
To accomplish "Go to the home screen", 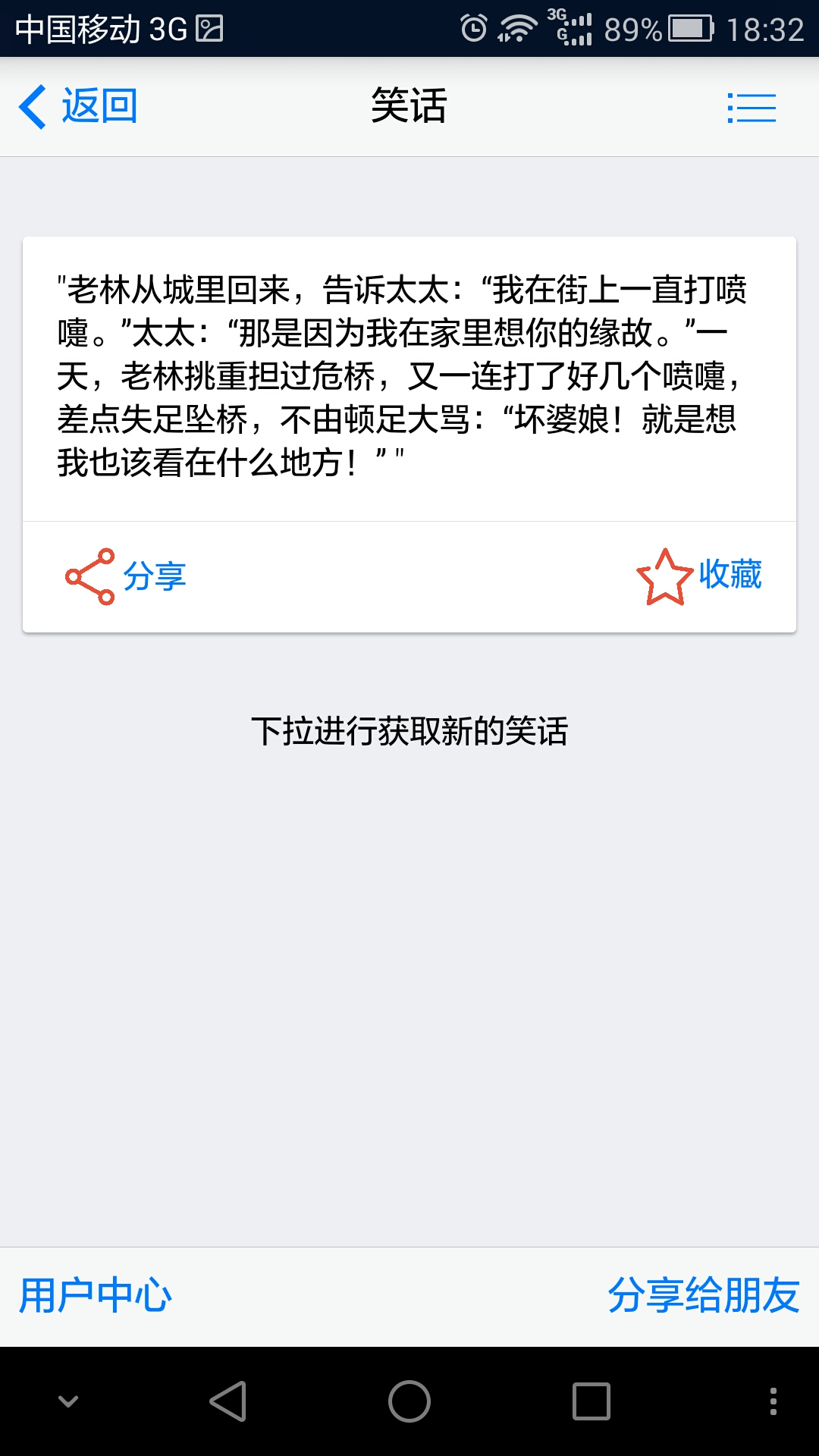I will pyautogui.click(x=409, y=1401).
